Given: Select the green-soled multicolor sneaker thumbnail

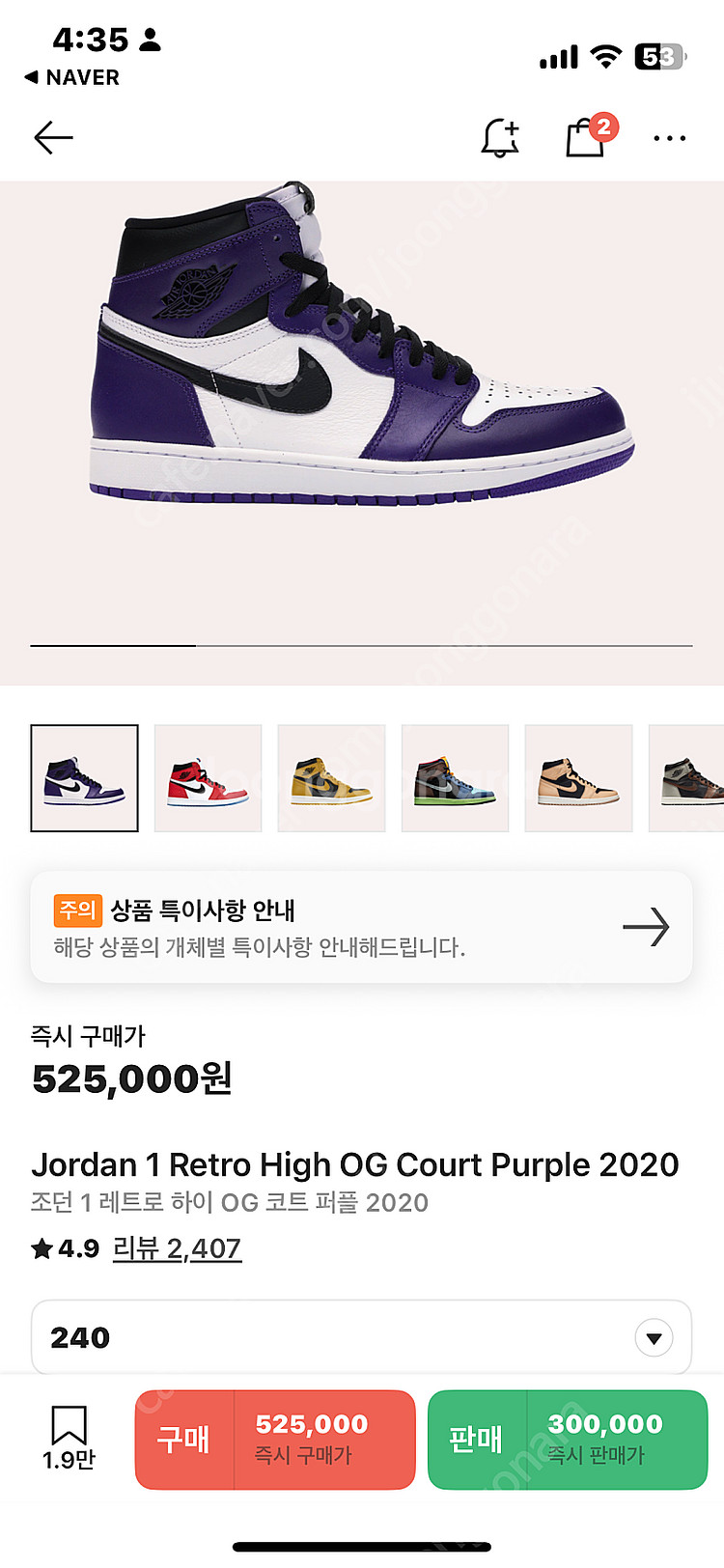Looking at the screenshot, I should [455, 778].
